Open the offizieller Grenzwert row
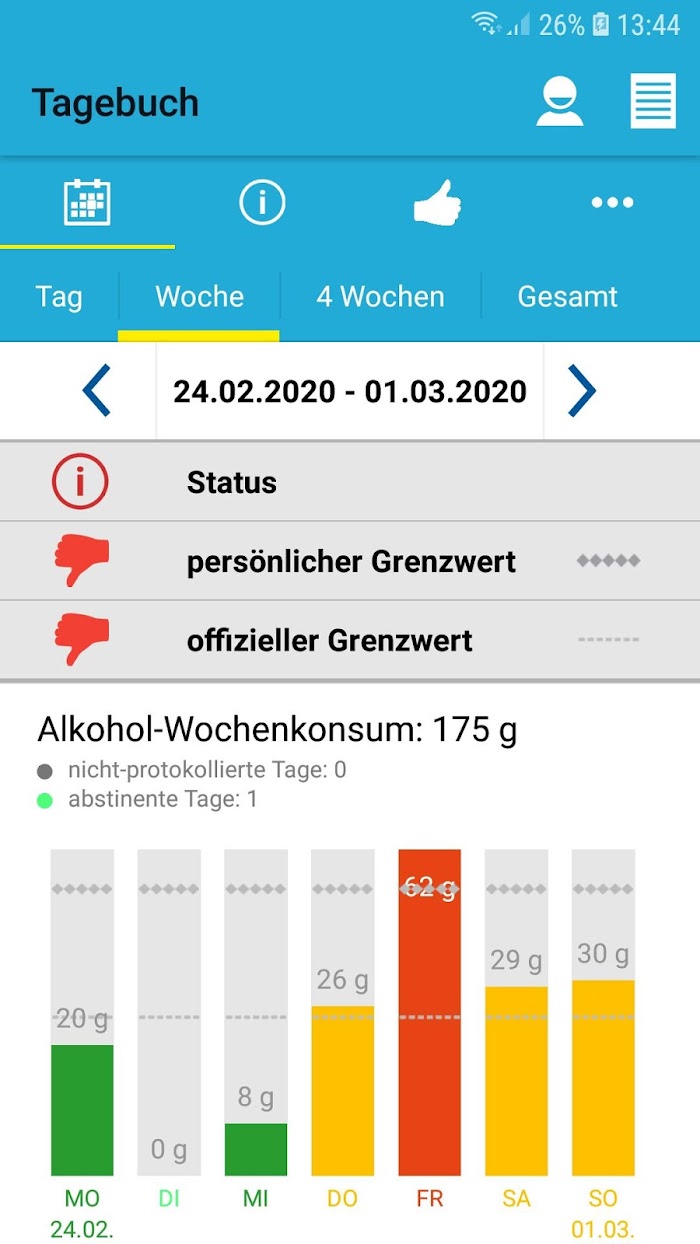Screen dimensions: 700x1244 350,640
